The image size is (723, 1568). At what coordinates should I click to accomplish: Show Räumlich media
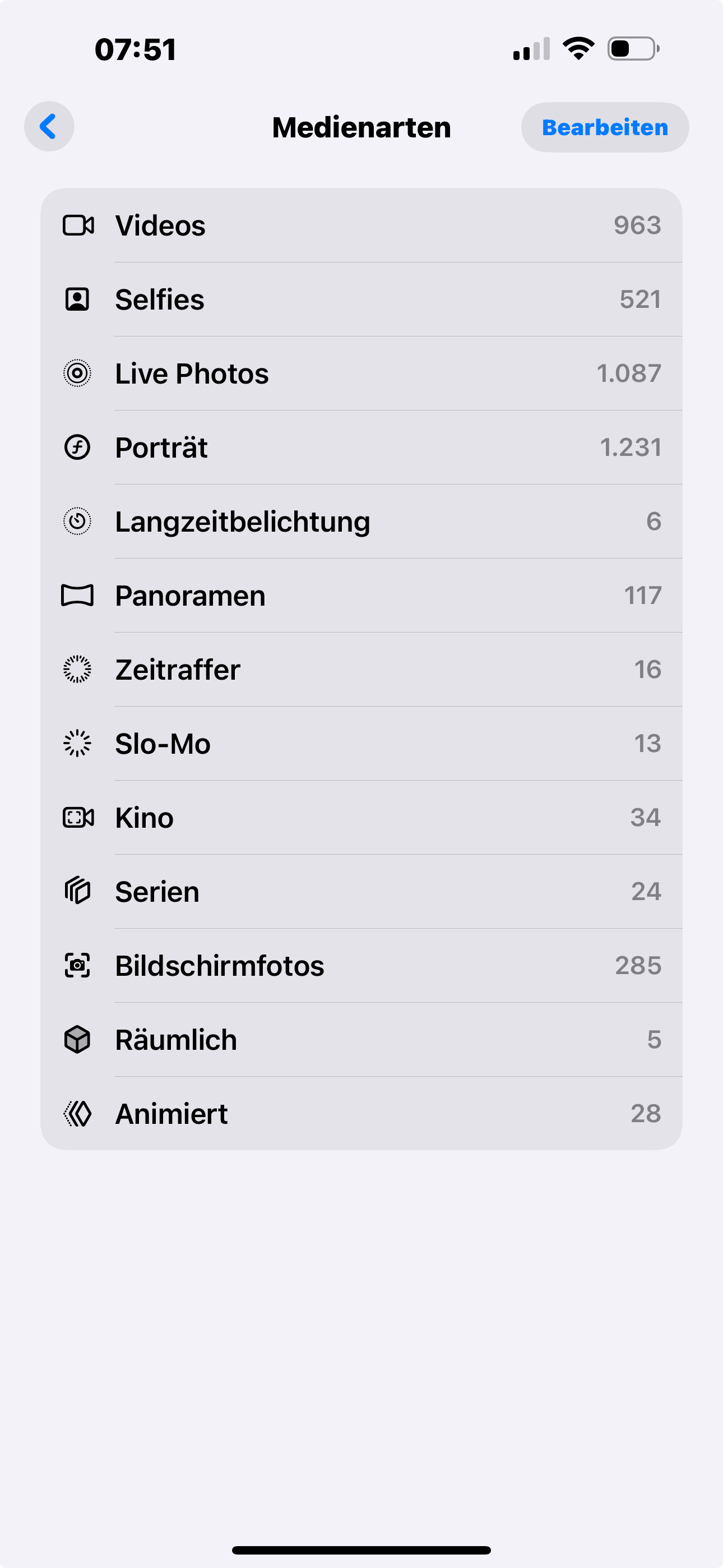pos(361,1040)
